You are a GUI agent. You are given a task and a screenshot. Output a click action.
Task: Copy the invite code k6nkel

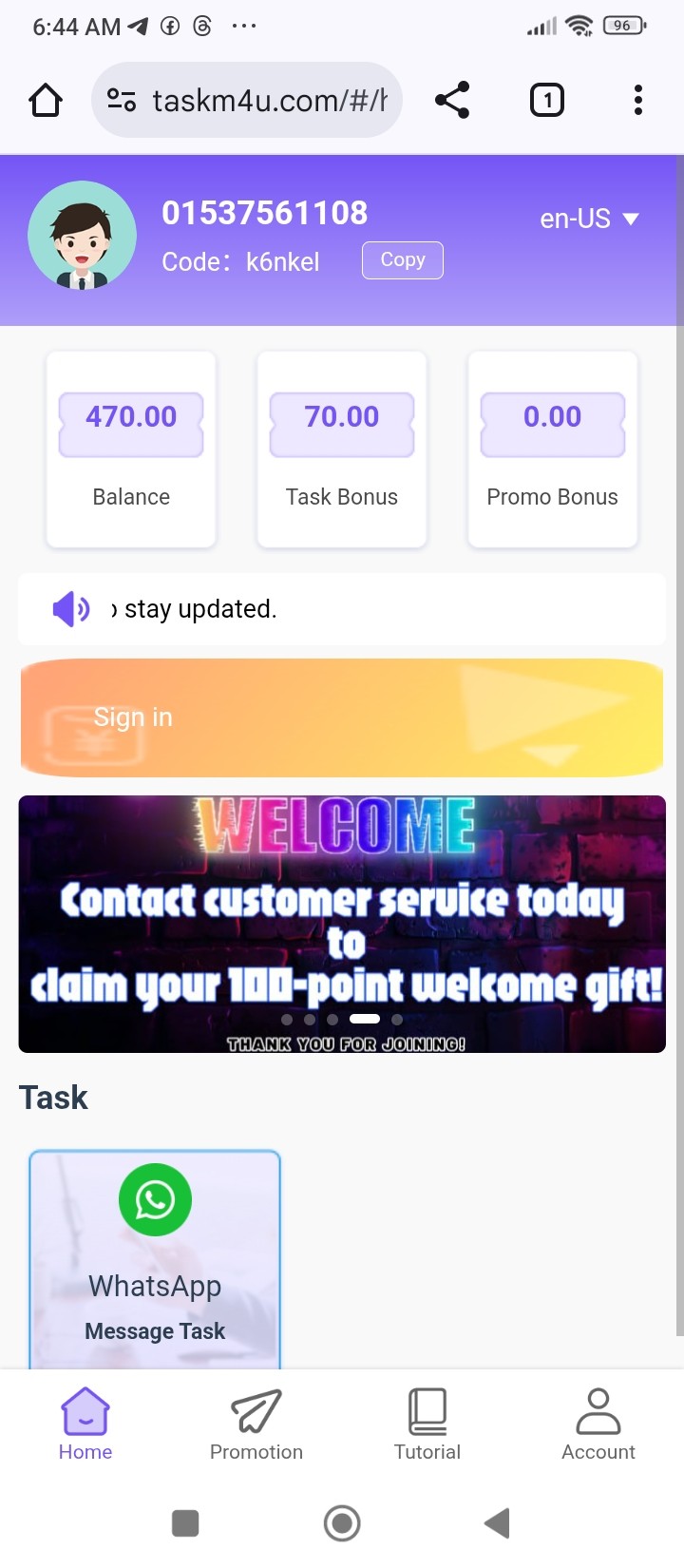(x=402, y=259)
